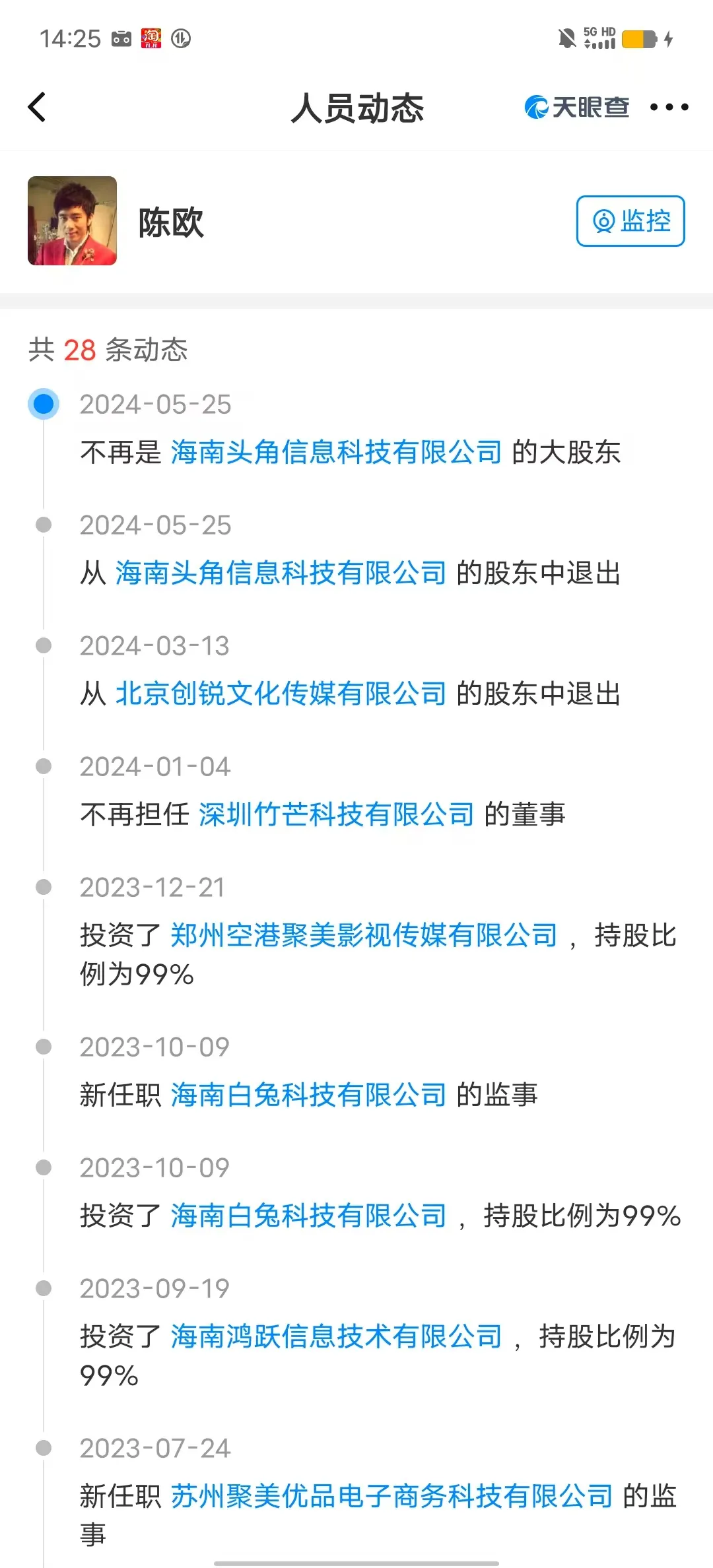713x1568 pixels.
Task: Open 海南头角信息科技有限公司 in the 大股东 entry
Action: pos(337,453)
